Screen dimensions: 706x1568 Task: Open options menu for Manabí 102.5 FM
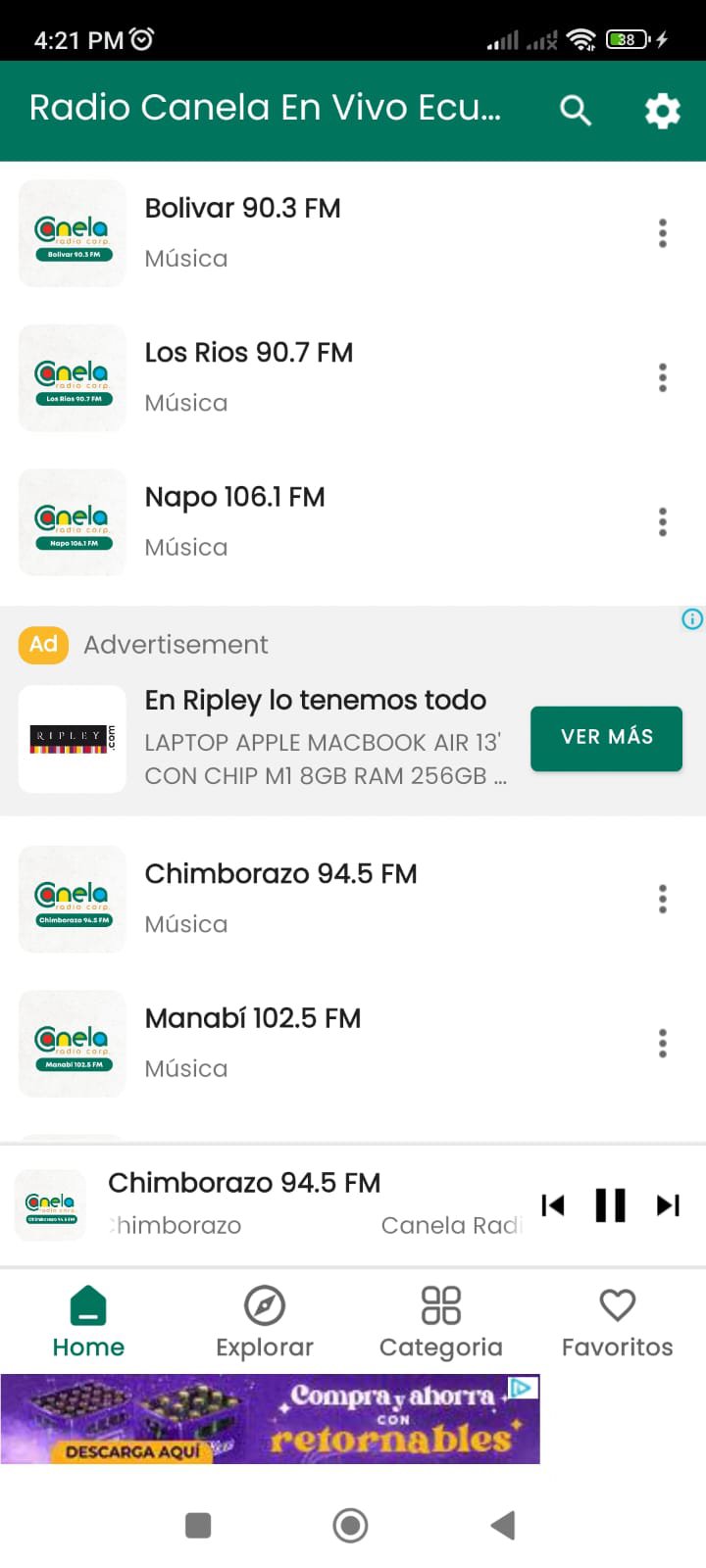[662, 1044]
